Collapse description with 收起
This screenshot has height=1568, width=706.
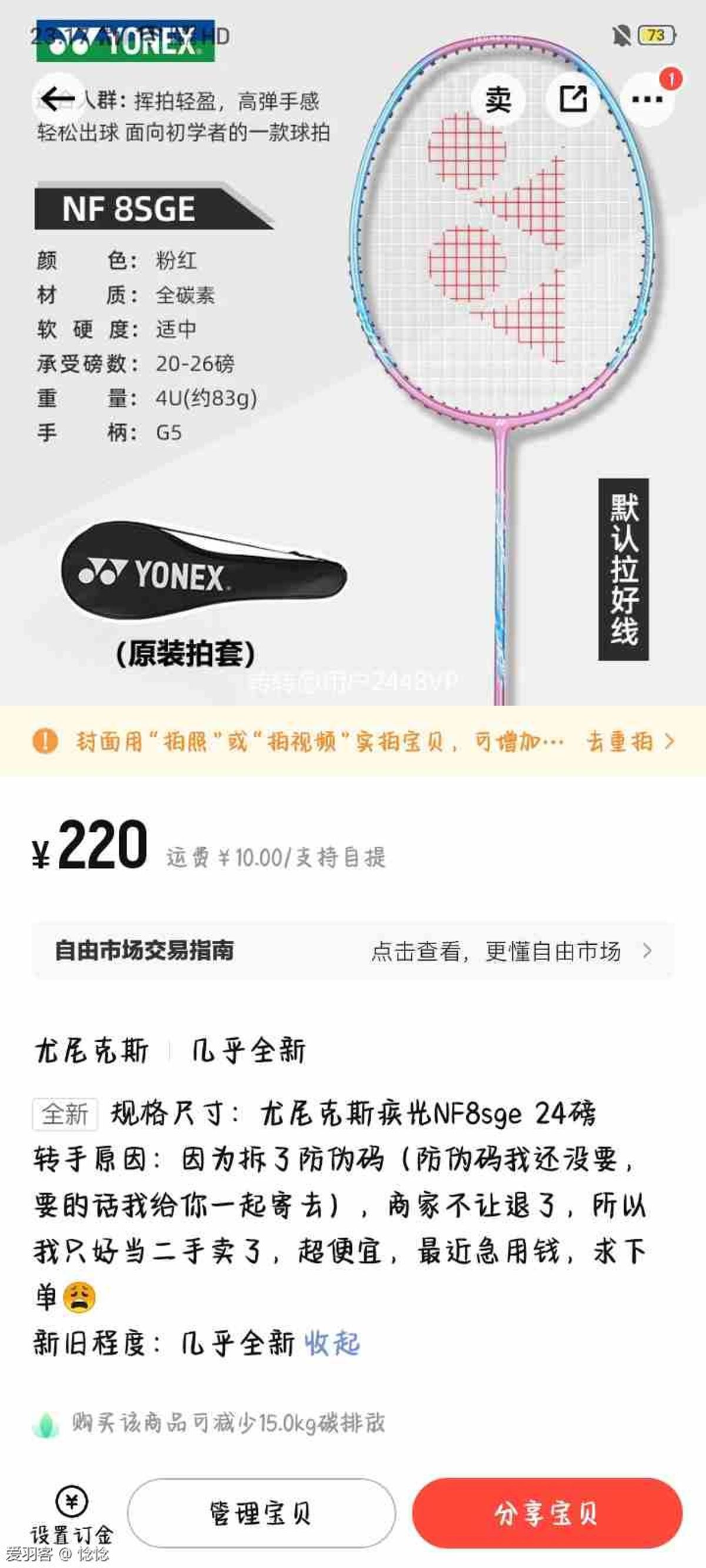[x=332, y=1343]
